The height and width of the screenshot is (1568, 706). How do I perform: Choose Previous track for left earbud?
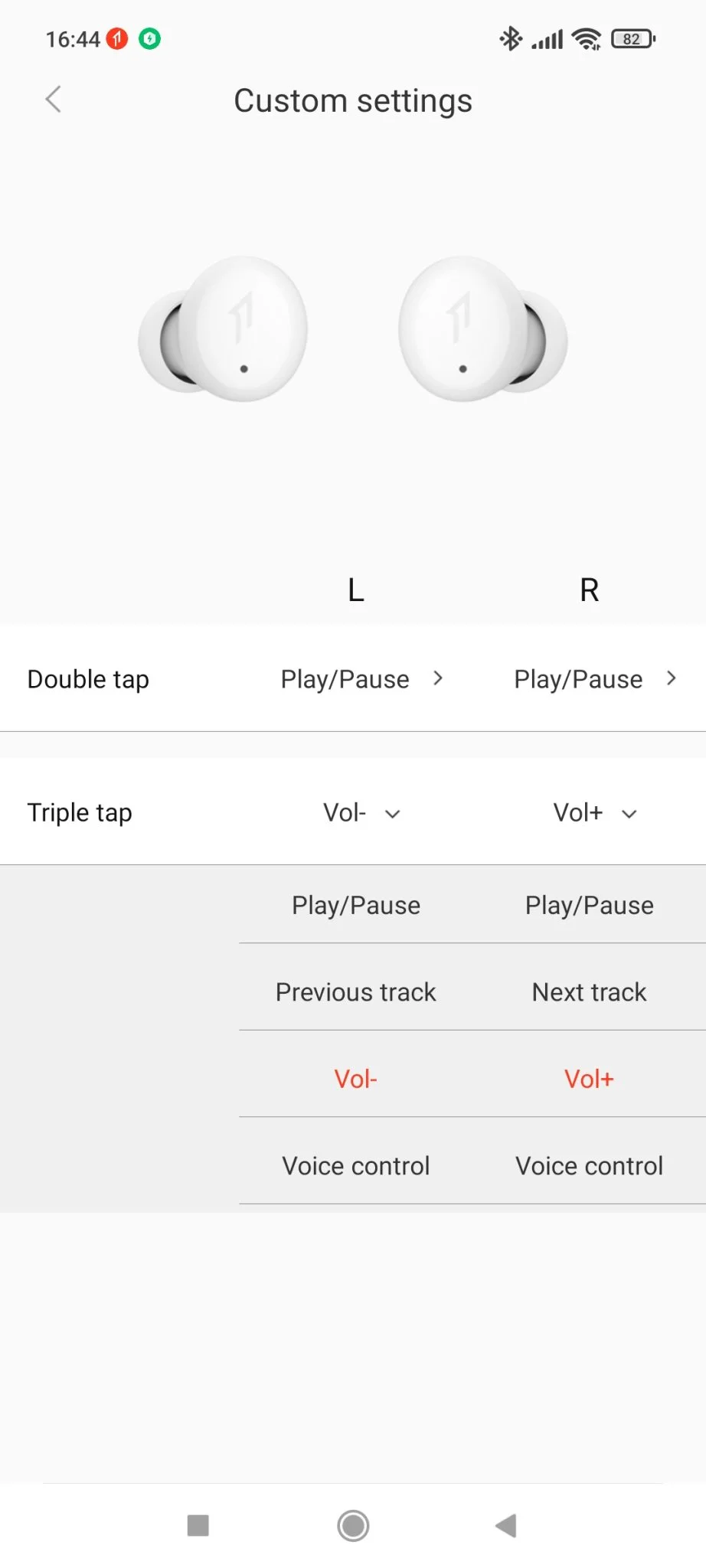click(356, 992)
